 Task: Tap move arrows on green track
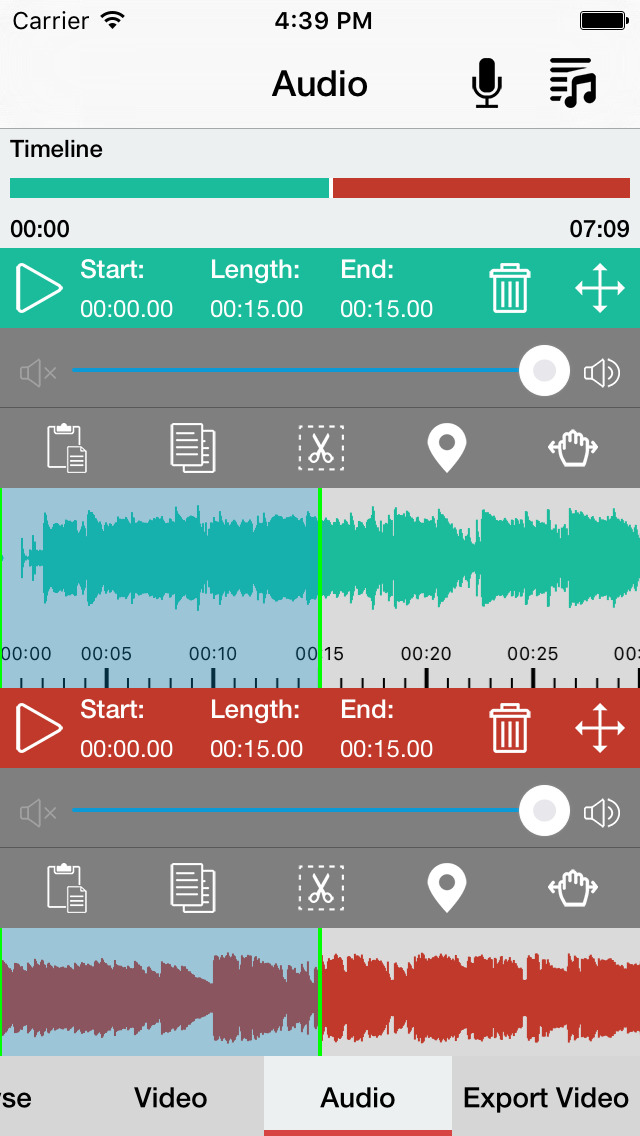coord(599,288)
